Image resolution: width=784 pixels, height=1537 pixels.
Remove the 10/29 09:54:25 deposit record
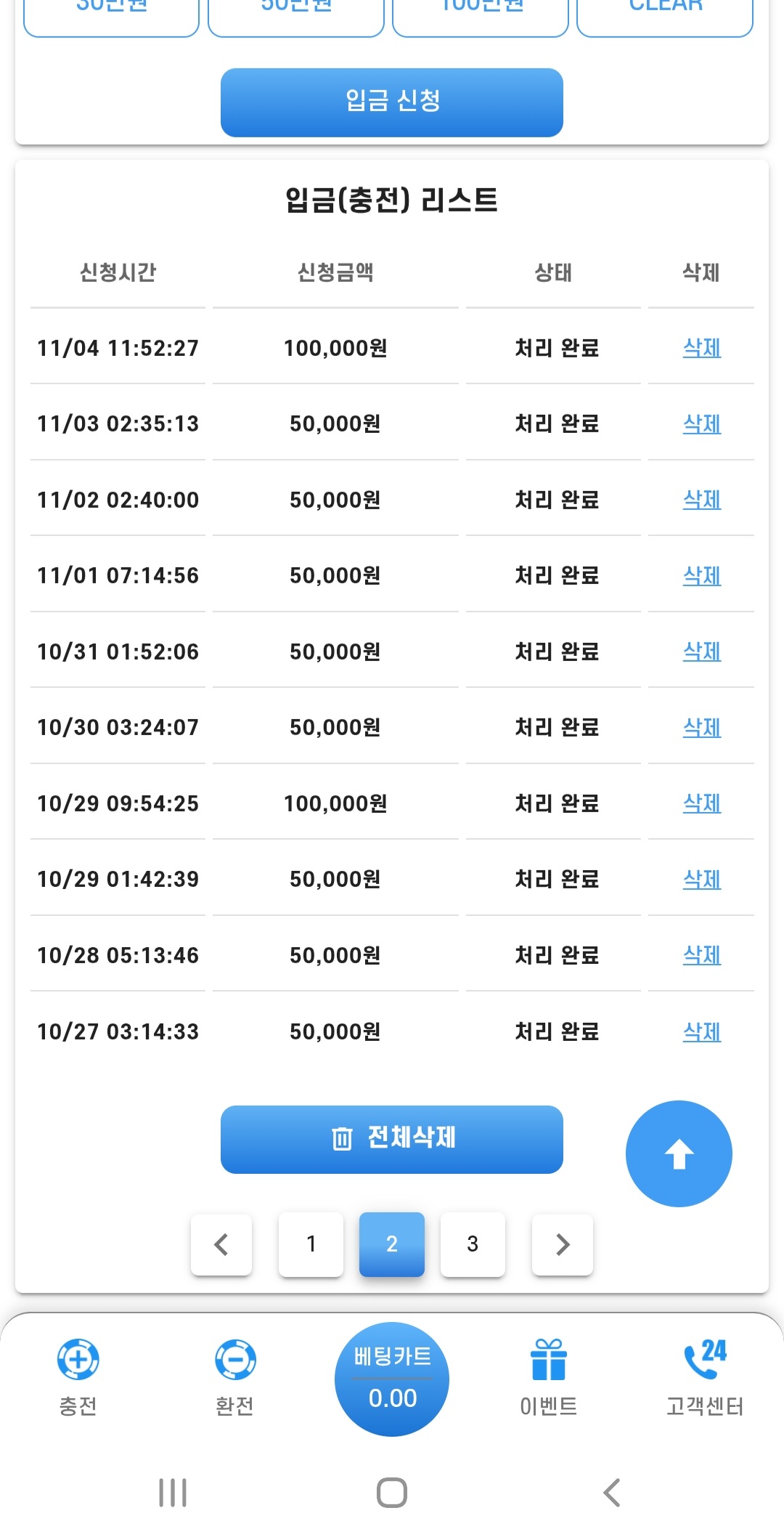[701, 803]
